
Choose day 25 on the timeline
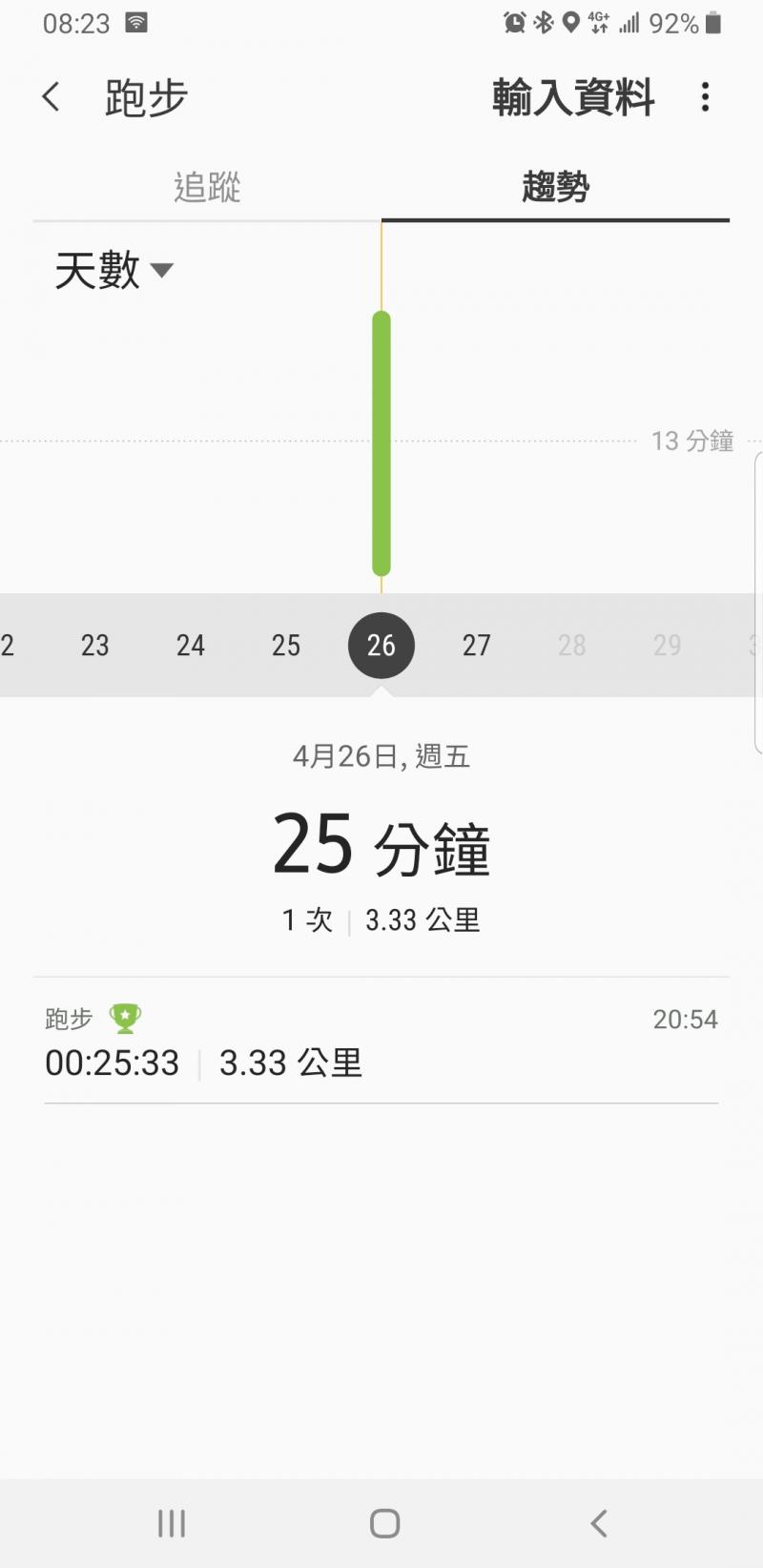pos(286,646)
